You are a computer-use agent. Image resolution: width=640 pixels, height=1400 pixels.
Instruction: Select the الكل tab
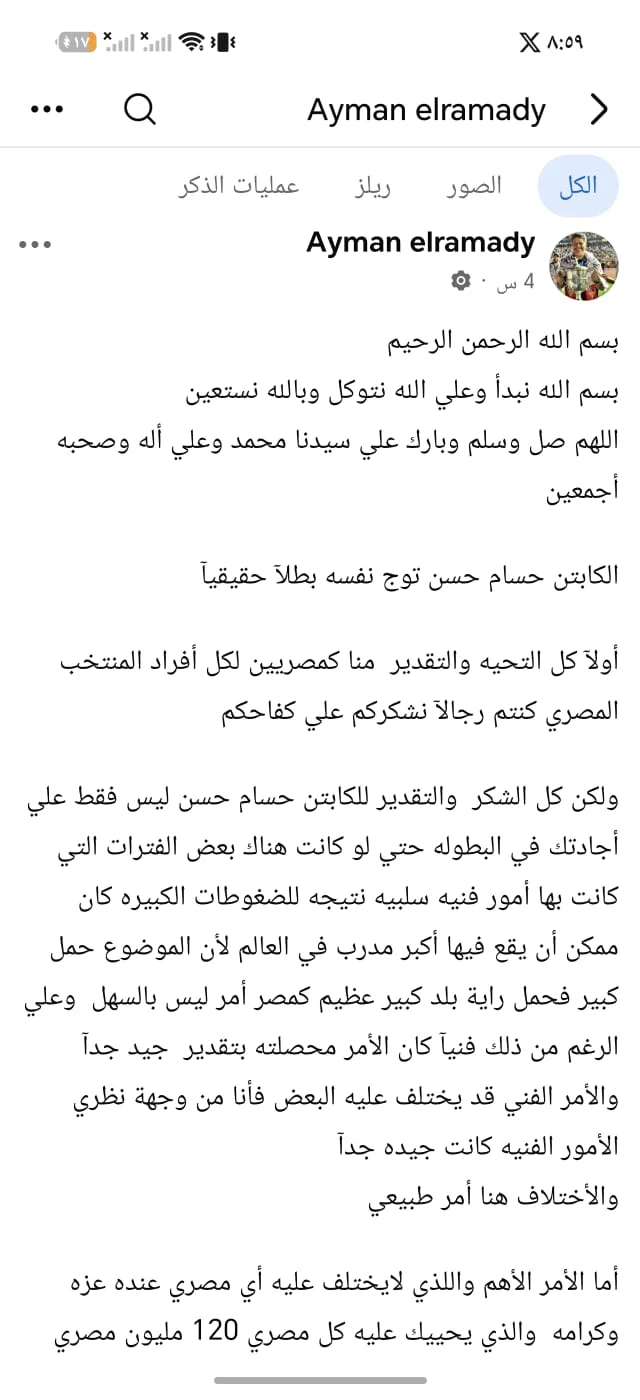579,186
